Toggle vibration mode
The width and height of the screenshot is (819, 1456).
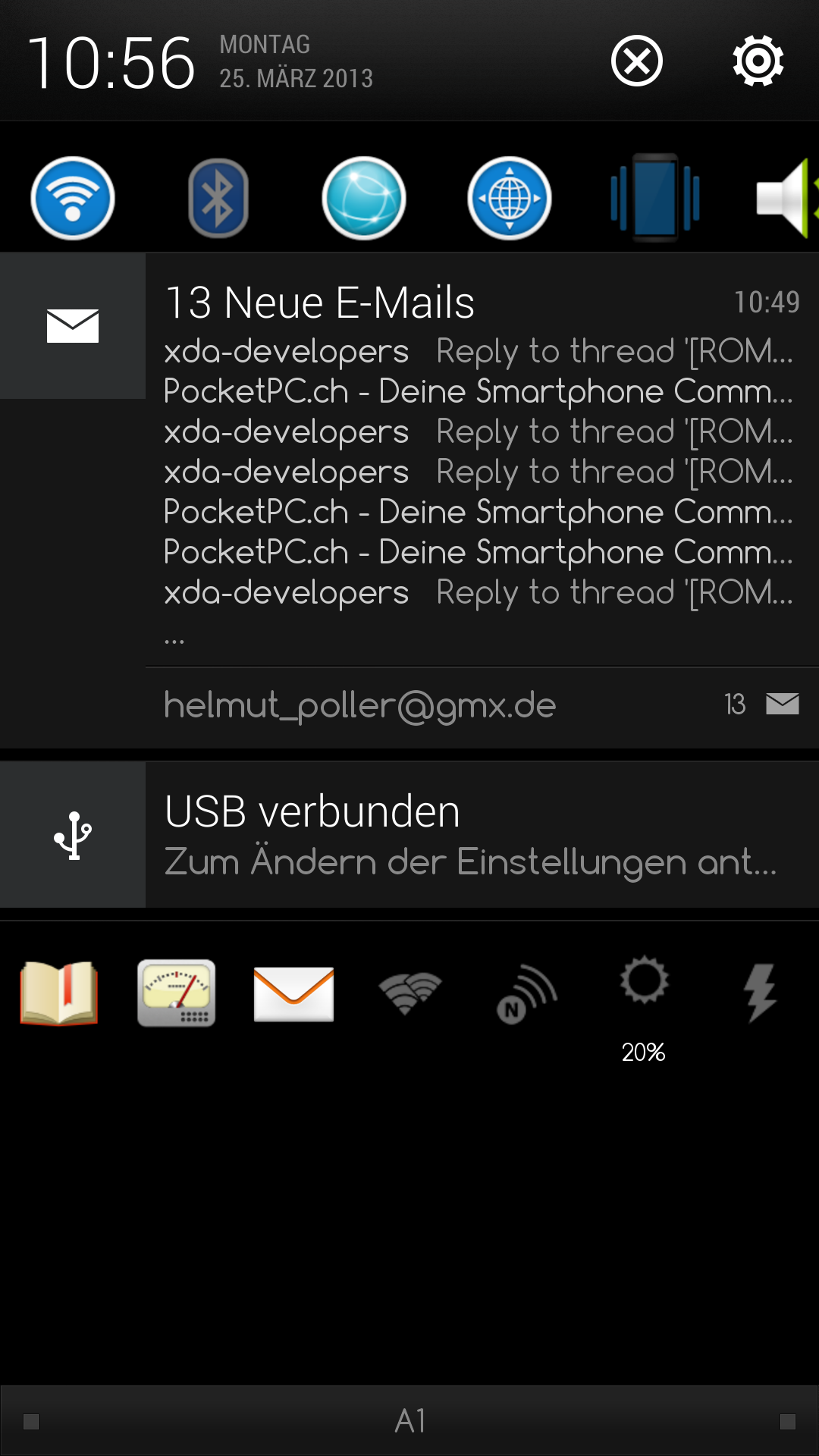tap(655, 197)
